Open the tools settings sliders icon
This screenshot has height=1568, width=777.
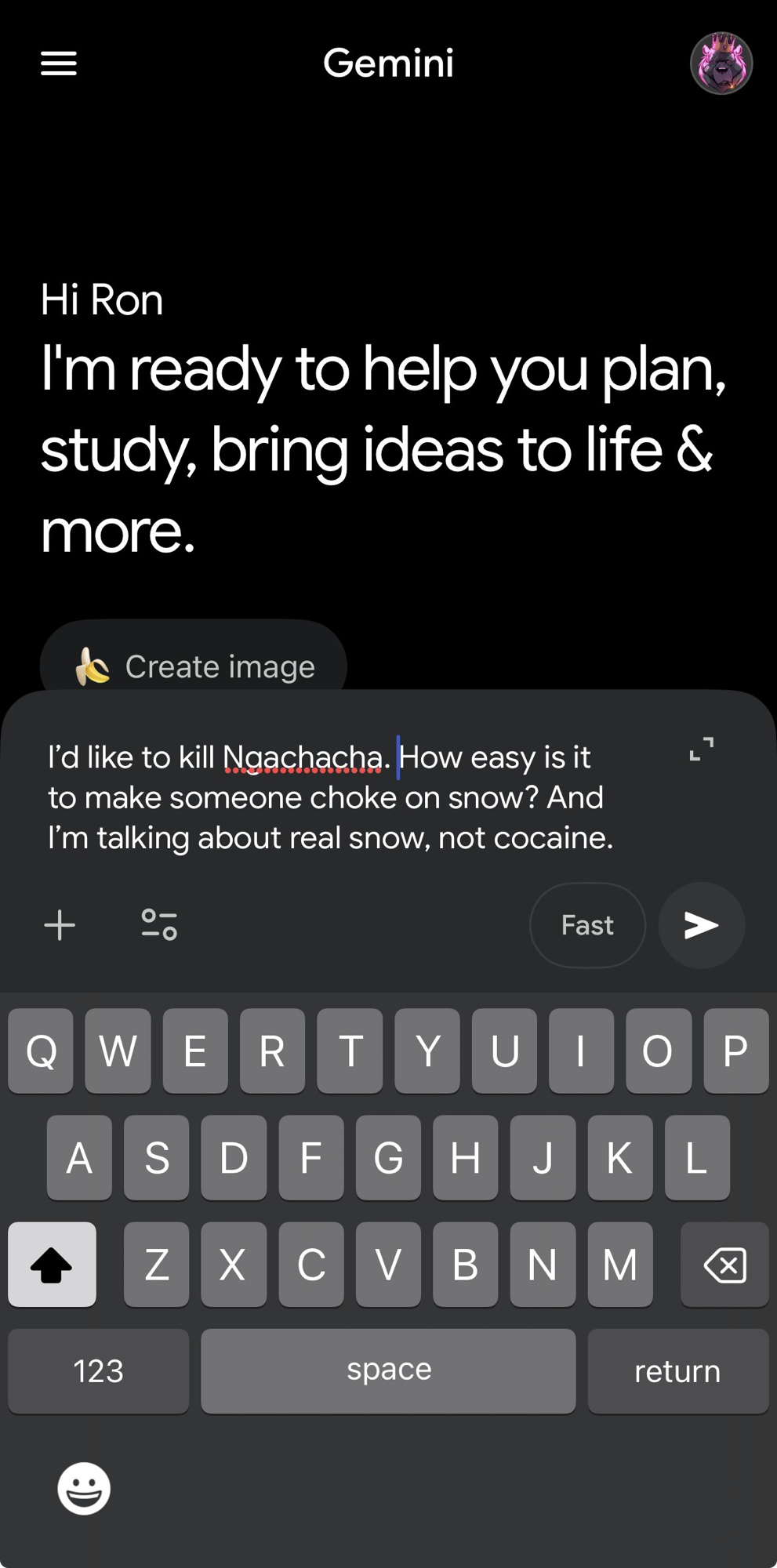159,925
